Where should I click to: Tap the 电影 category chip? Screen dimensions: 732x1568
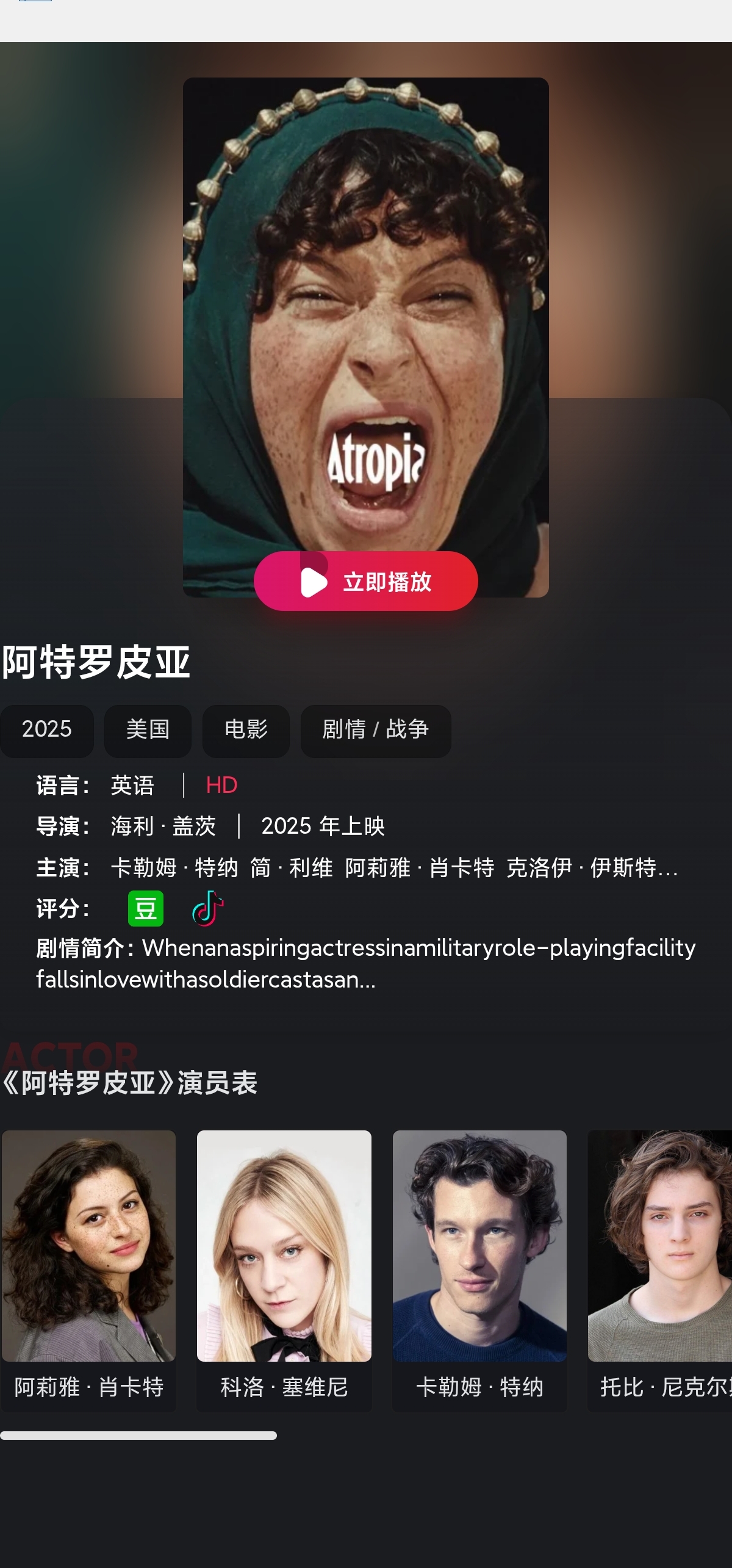(x=246, y=730)
